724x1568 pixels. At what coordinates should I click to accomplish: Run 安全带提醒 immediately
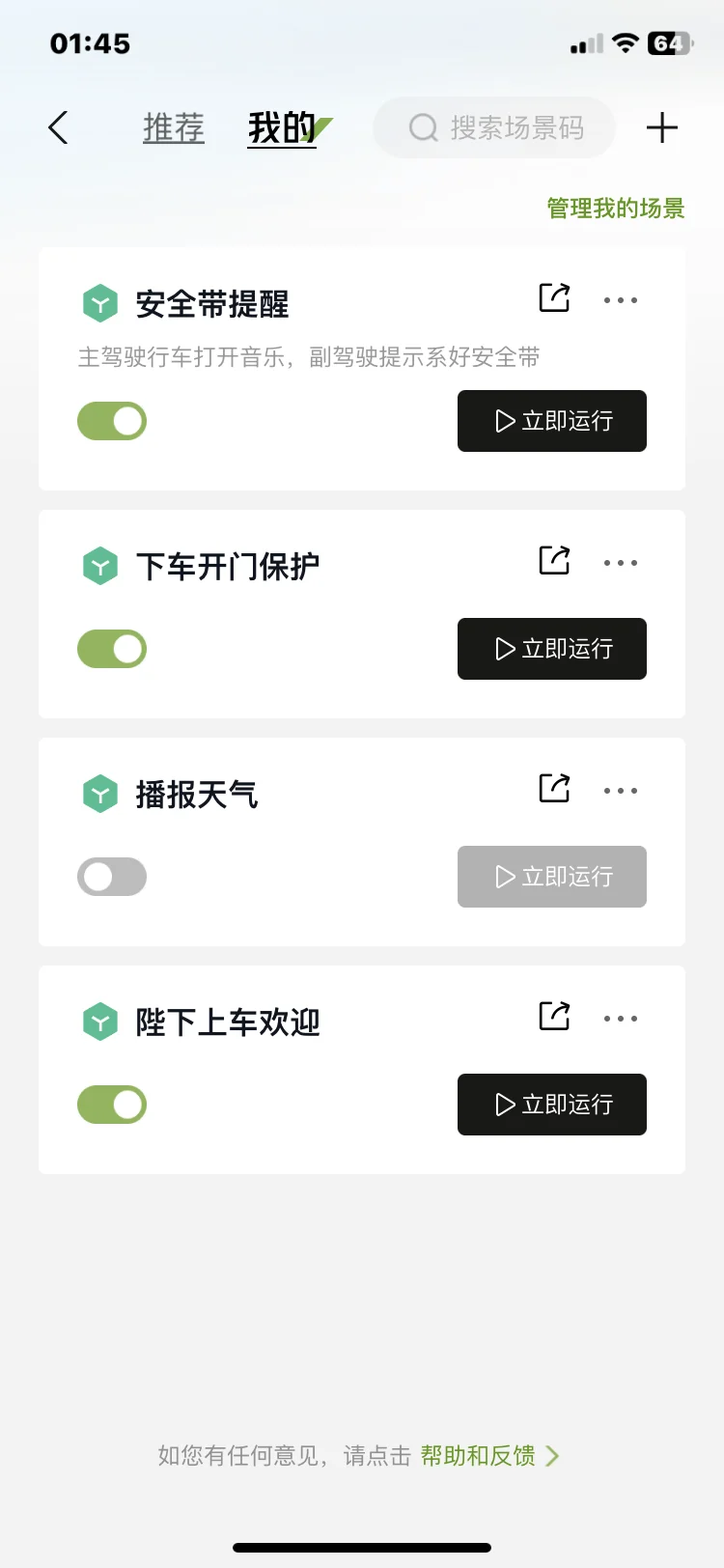click(x=552, y=421)
